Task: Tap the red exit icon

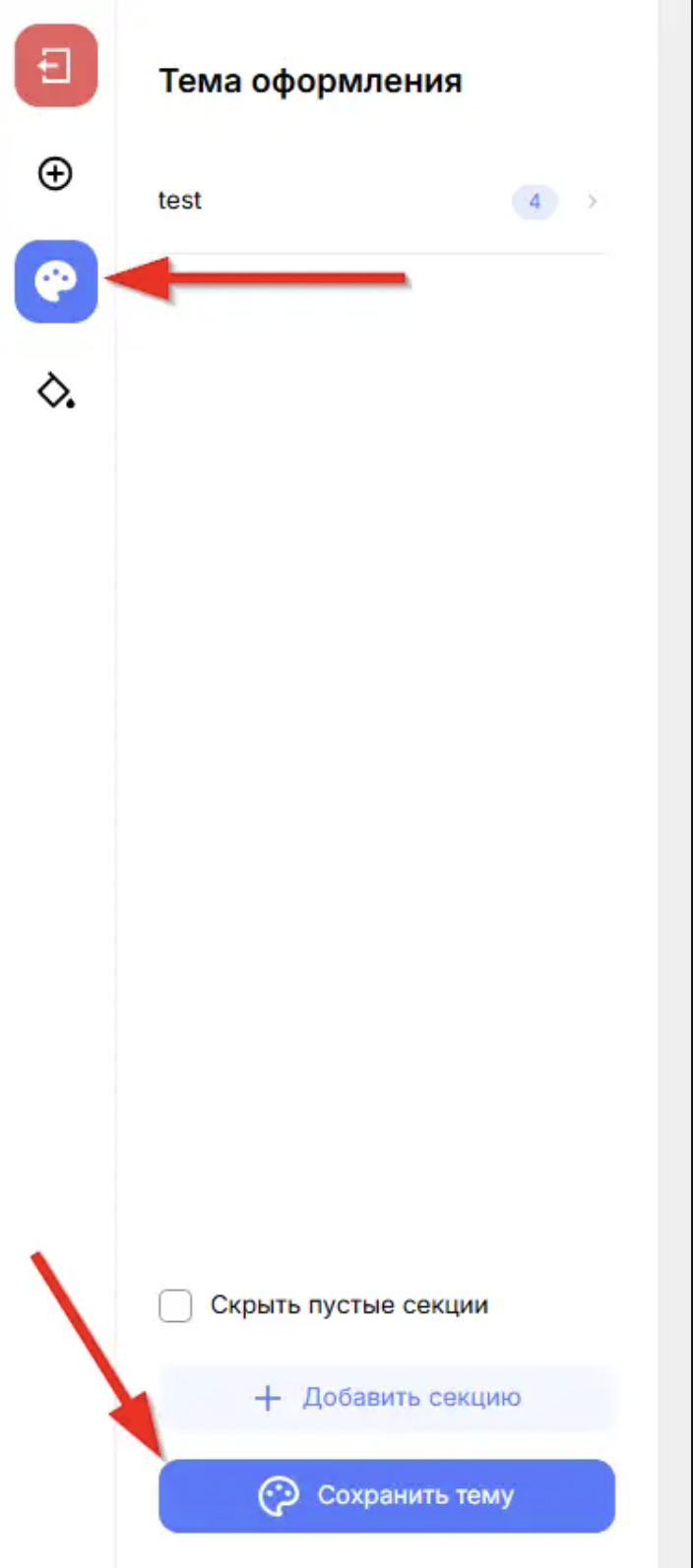Action: click(x=55, y=66)
